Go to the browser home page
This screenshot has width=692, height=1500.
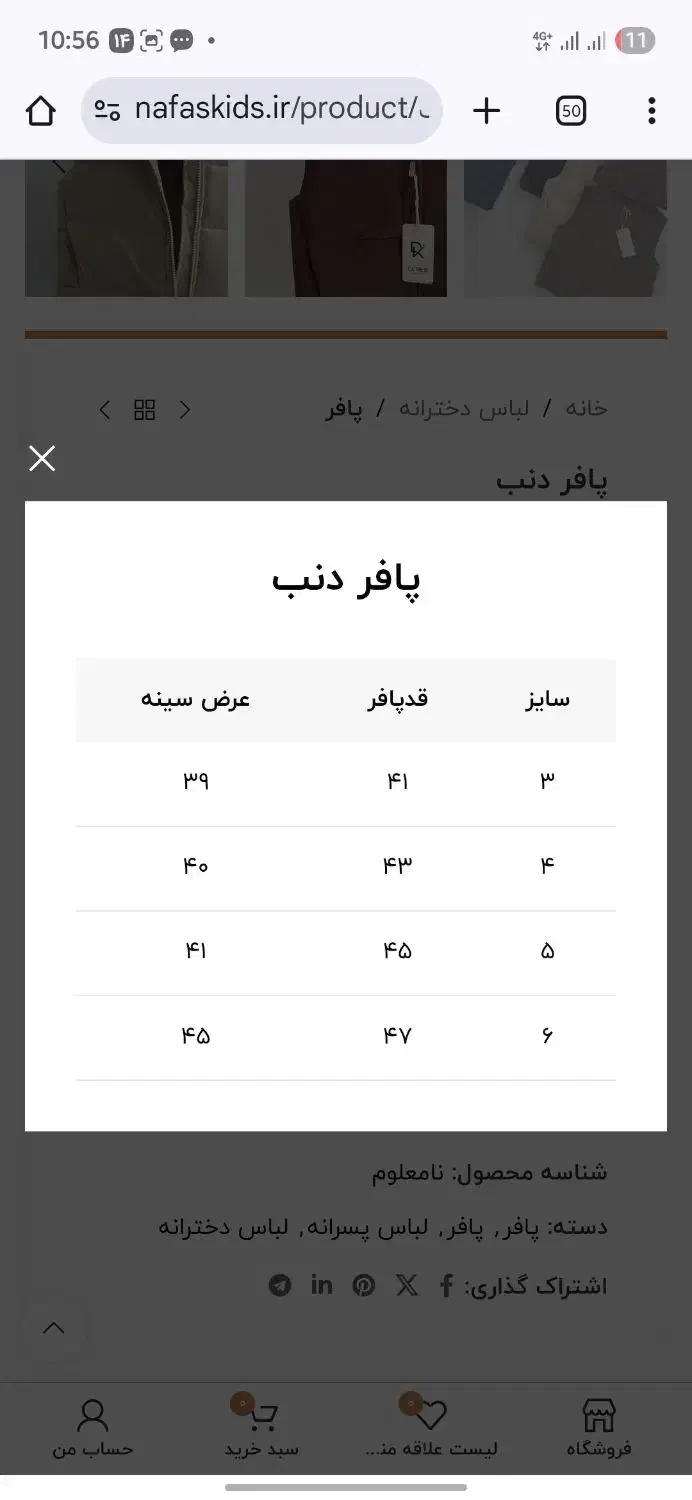pyautogui.click(x=41, y=110)
